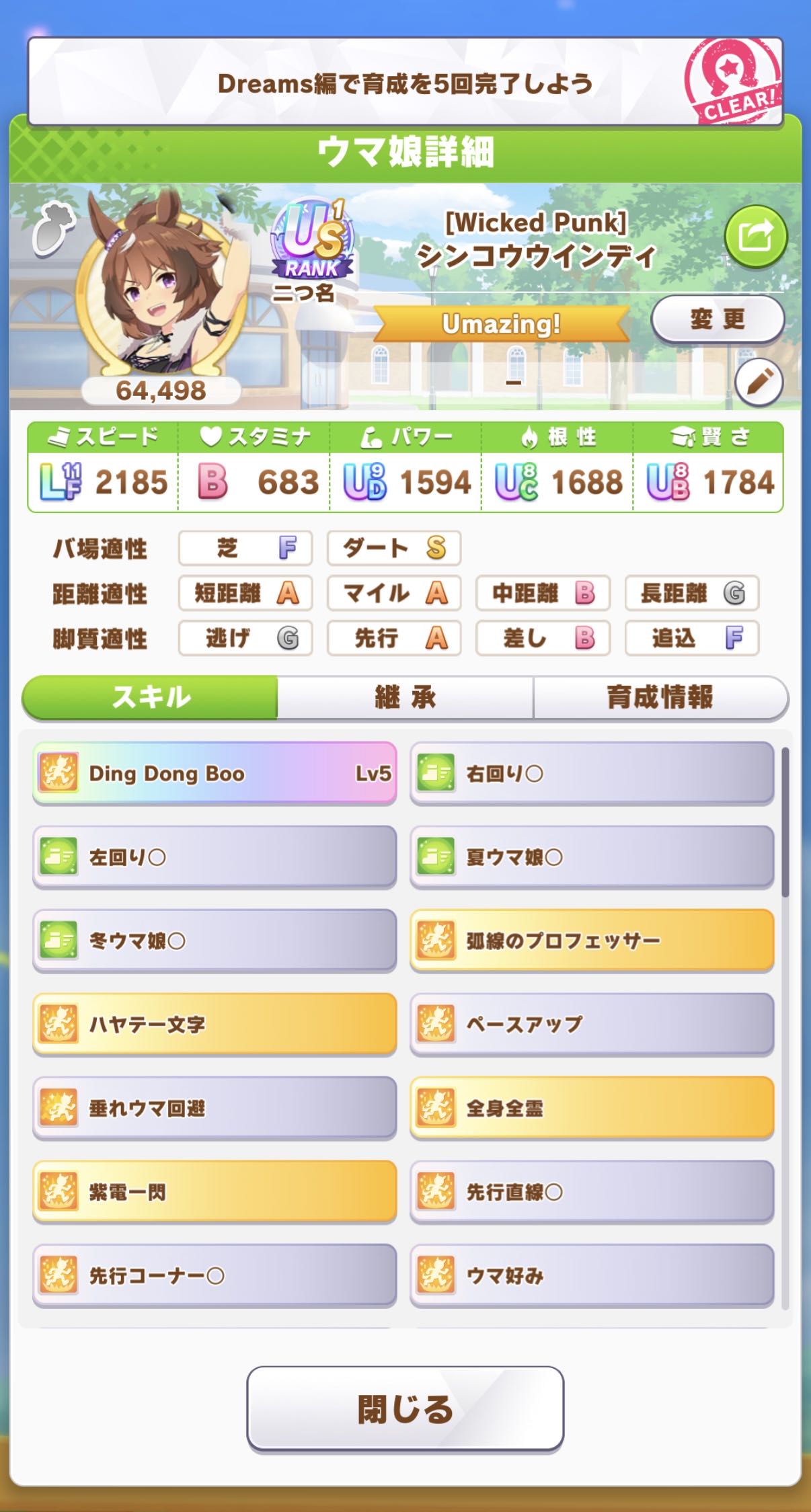The image size is (811, 1512).
Task: Tap the 夏ウマ娘○ skill
Action: (x=592, y=857)
